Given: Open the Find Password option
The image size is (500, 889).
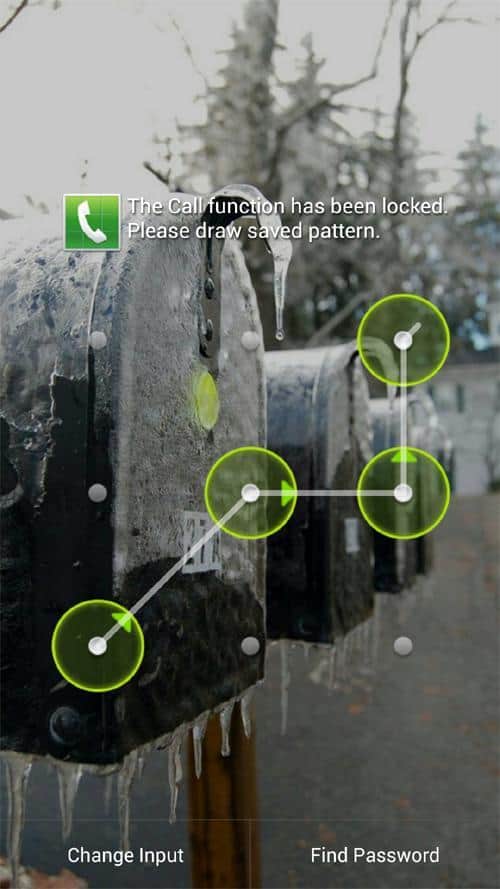Looking at the screenshot, I should click(x=375, y=855).
